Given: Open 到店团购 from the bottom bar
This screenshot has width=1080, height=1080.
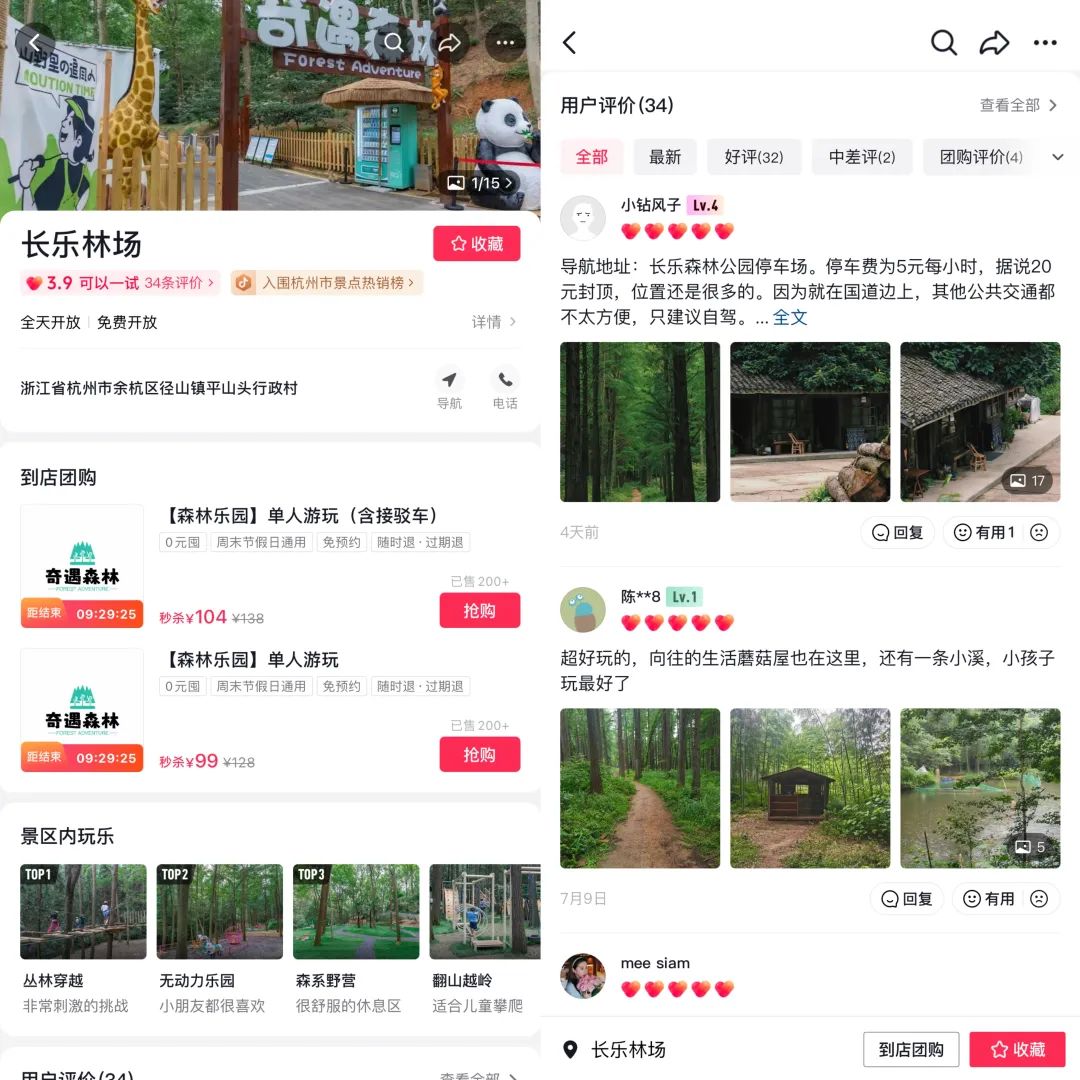Looking at the screenshot, I should coord(910,1049).
